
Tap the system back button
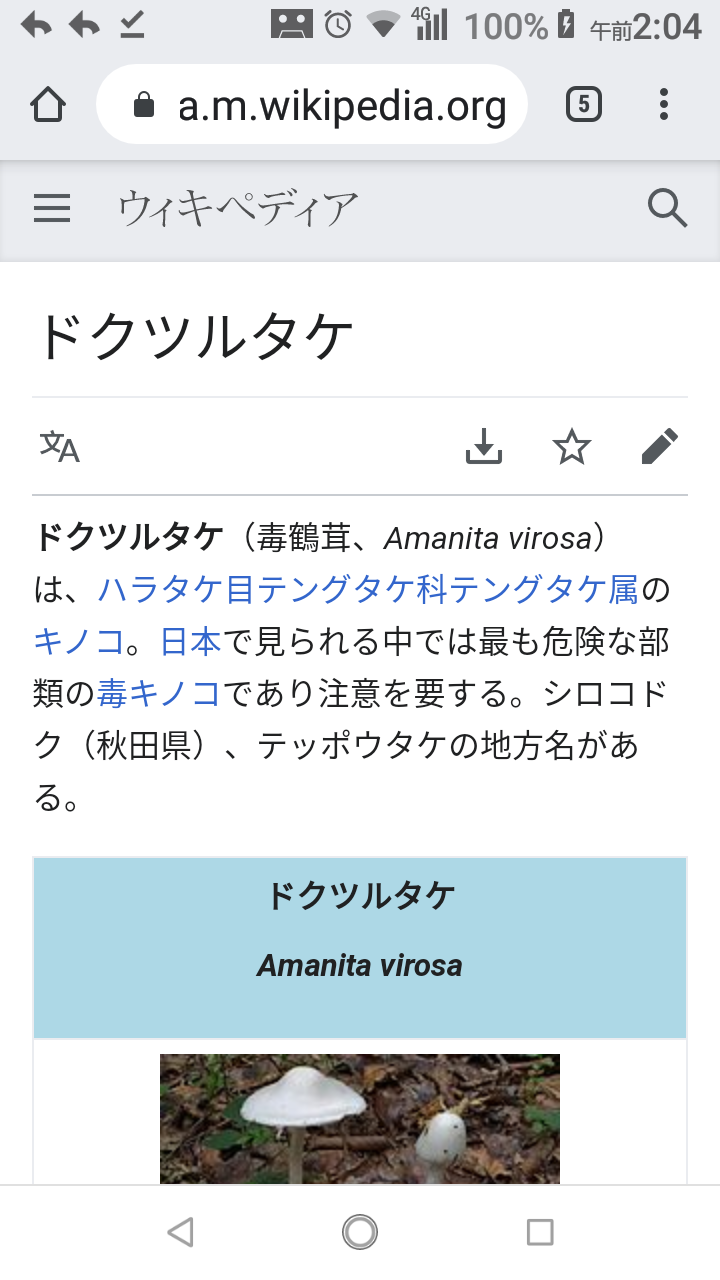(180, 1233)
